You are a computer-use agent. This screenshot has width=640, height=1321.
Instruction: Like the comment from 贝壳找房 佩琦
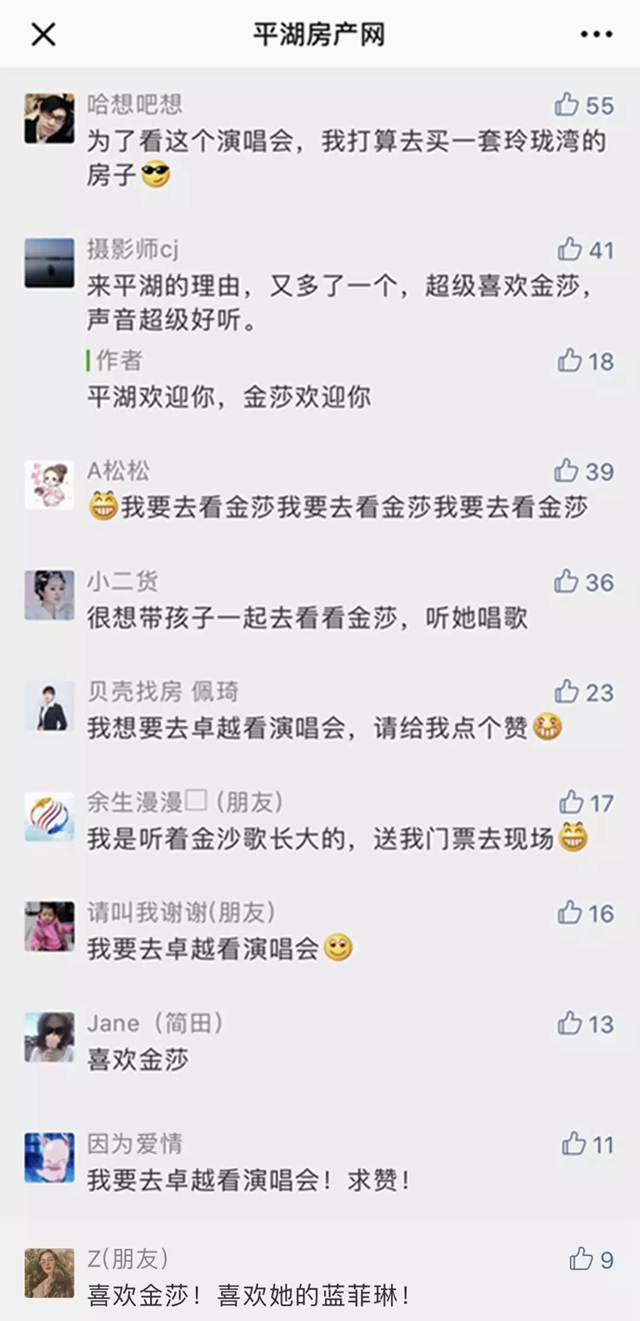tap(568, 691)
